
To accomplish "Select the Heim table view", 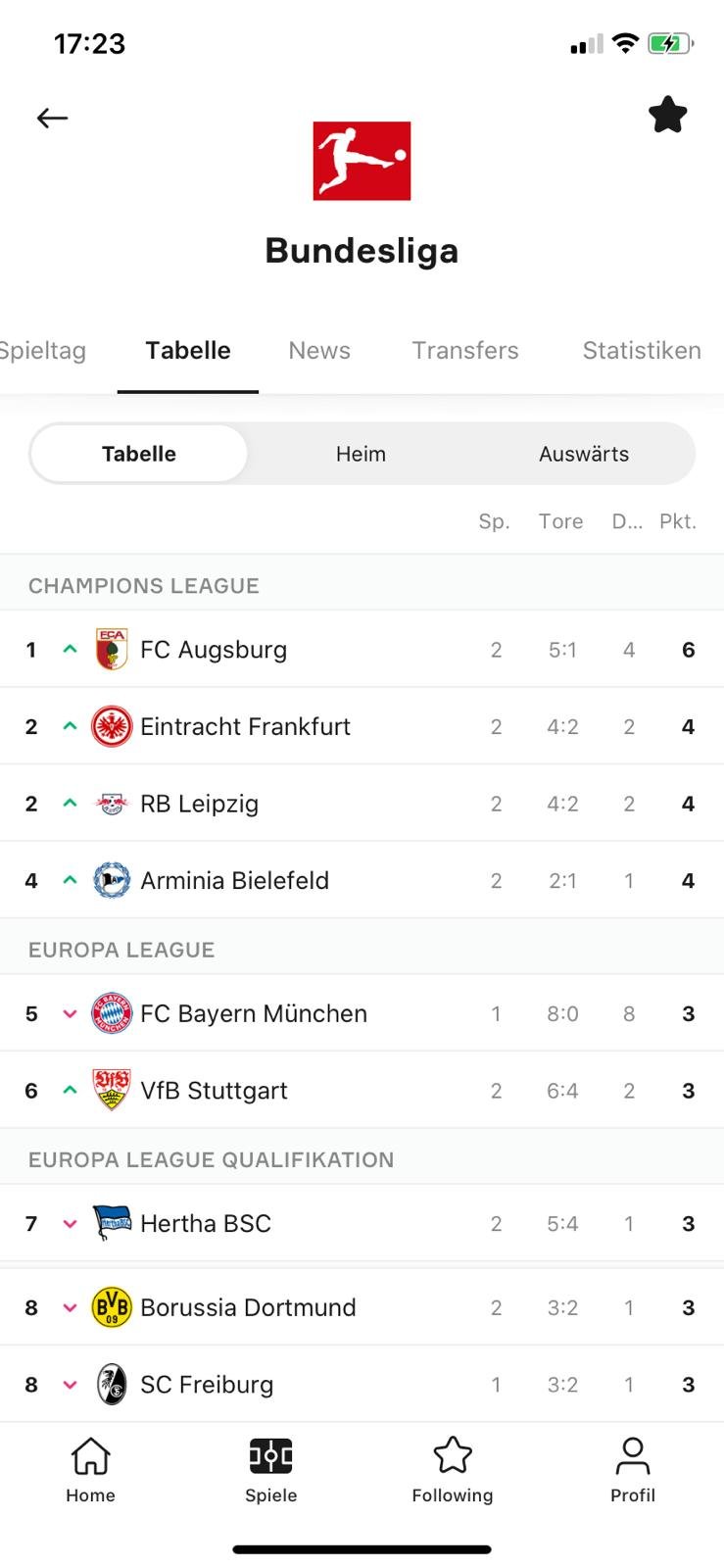I will tap(361, 454).
